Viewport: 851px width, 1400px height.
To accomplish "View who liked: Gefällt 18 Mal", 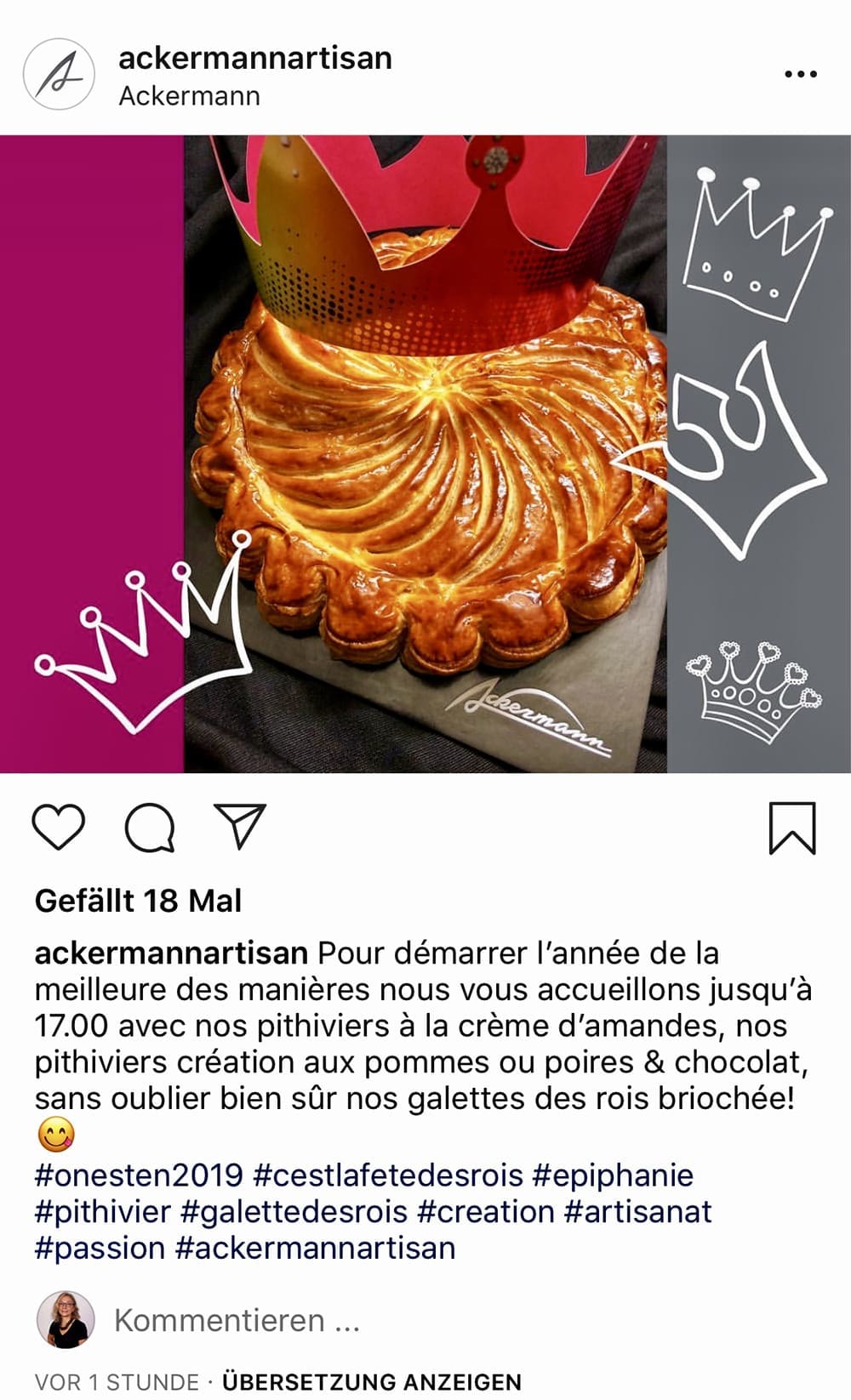I will (x=139, y=901).
